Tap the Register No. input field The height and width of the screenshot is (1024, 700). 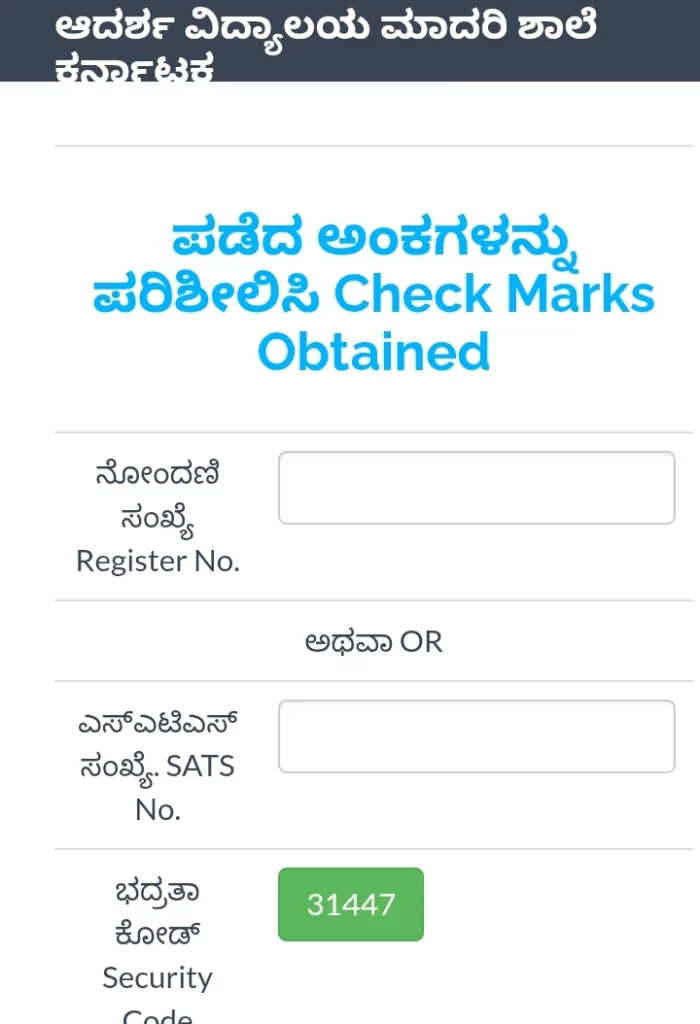[476, 488]
